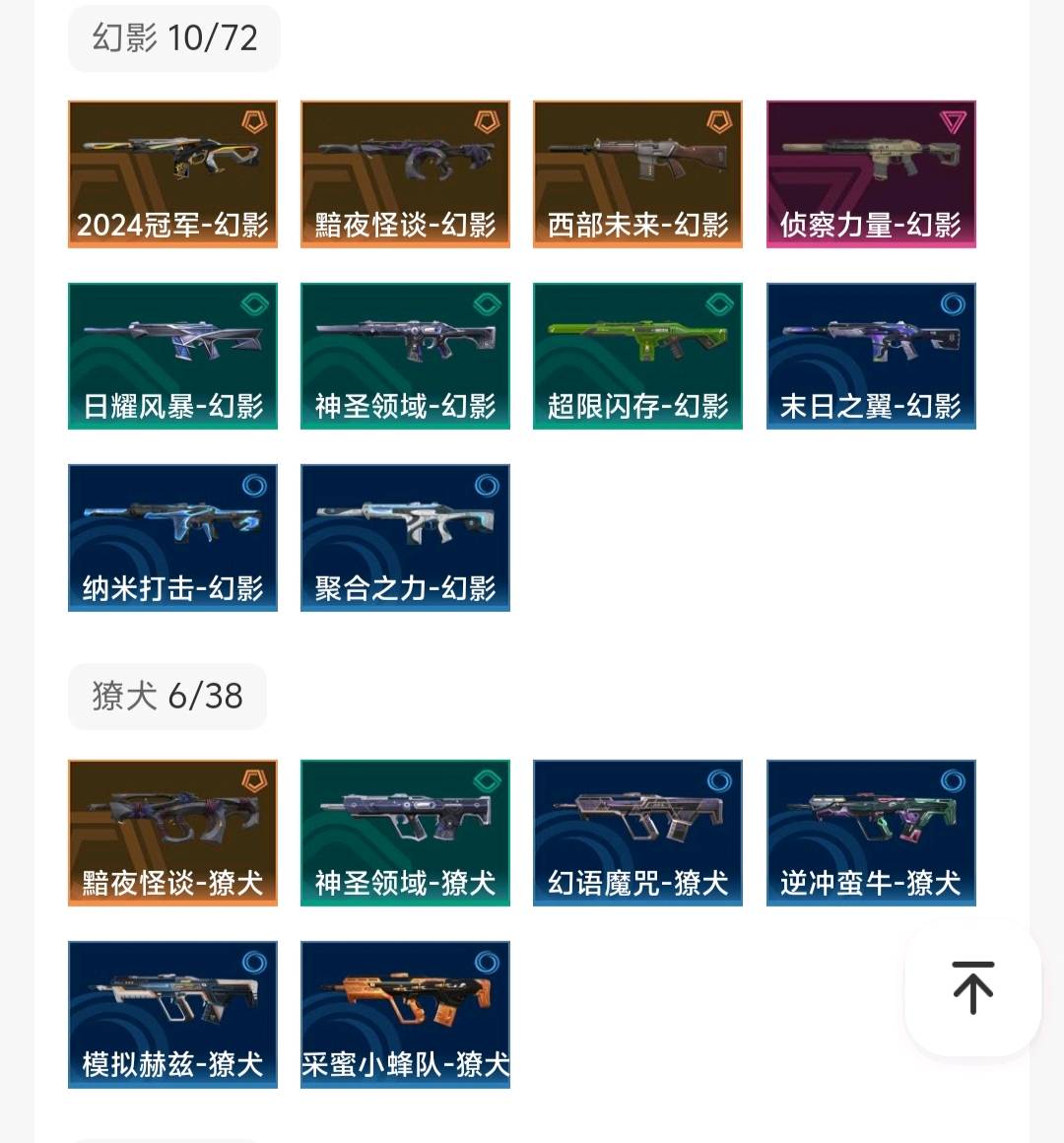Select the 纳米打击-幻影 skin
Viewport: 1064px width, 1143px height.
pos(172,537)
